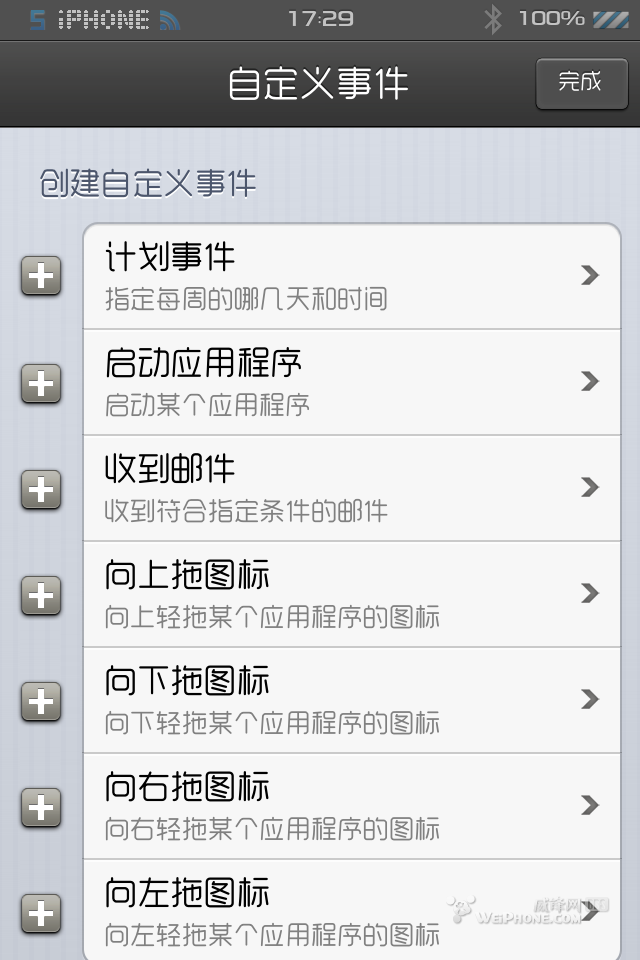Open the 向上拖图标 row
Image resolution: width=640 pixels, height=960 pixels.
(x=350, y=594)
